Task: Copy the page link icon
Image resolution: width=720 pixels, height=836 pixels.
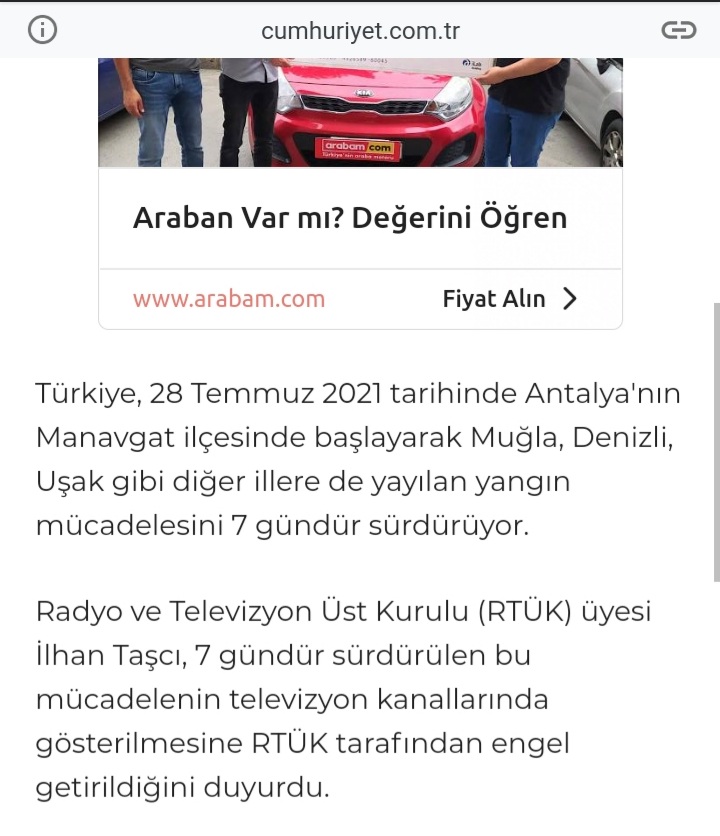Action: point(678,30)
